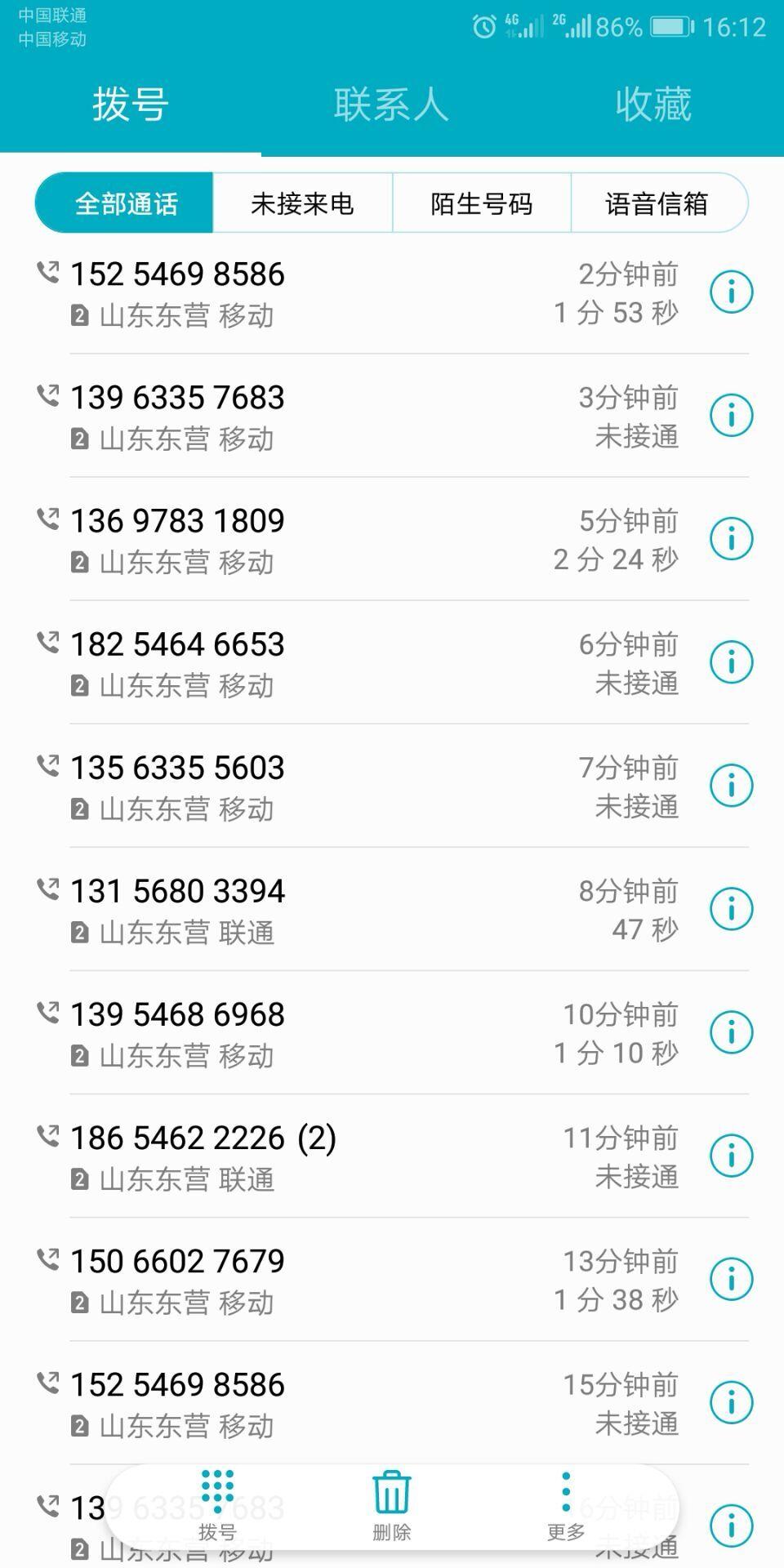The image size is (784, 1568).
Task: Call back 136 9783 1809
Action: click(359, 539)
